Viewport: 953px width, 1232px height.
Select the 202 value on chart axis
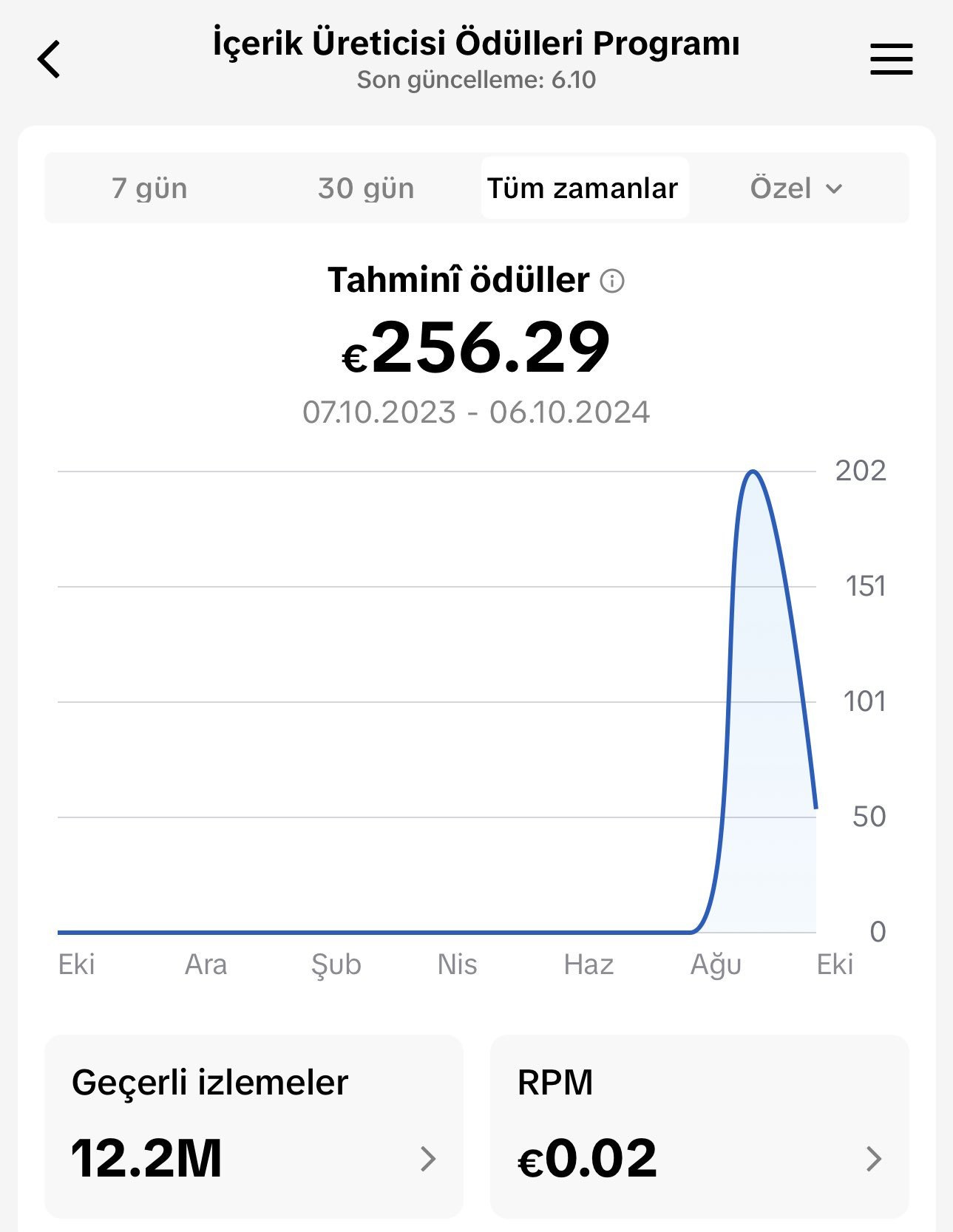(x=863, y=468)
